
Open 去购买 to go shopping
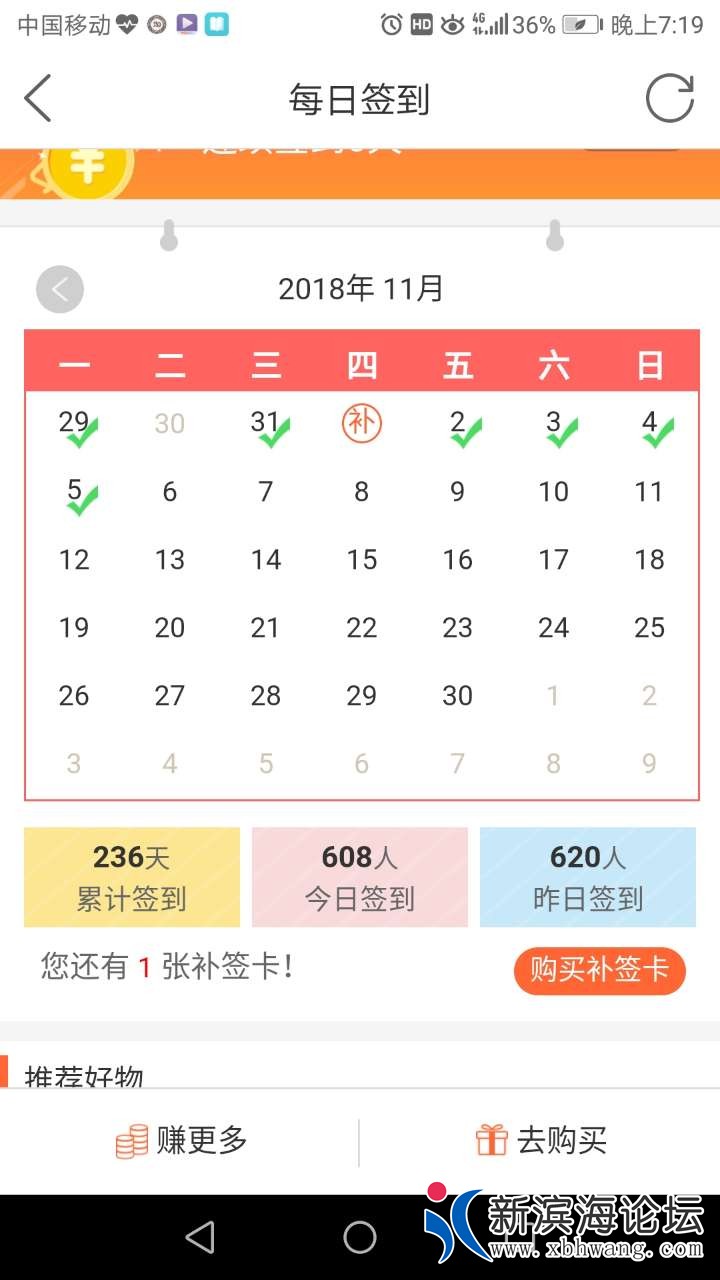point(540,1141)
